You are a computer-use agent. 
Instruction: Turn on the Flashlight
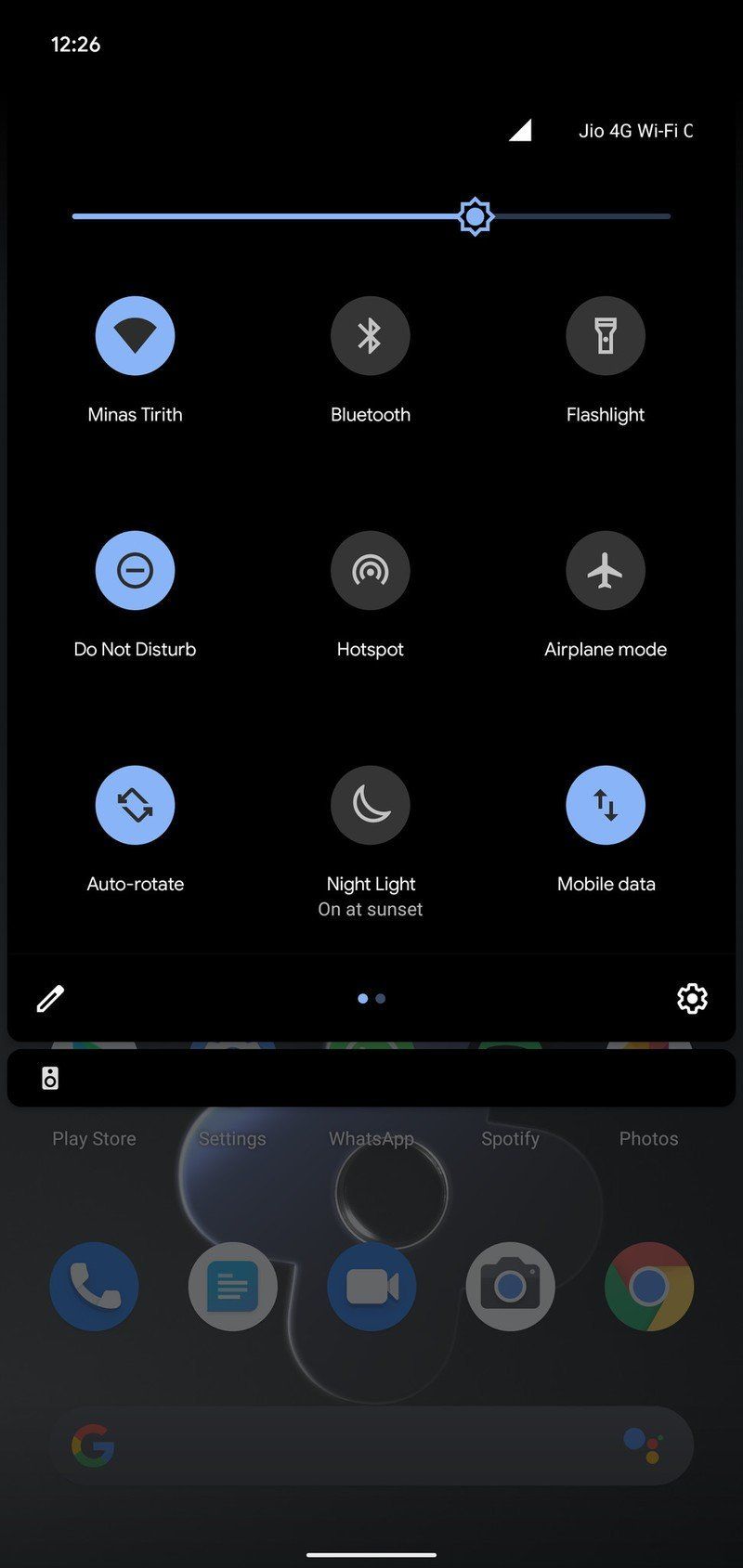click(x=606, y=335)
